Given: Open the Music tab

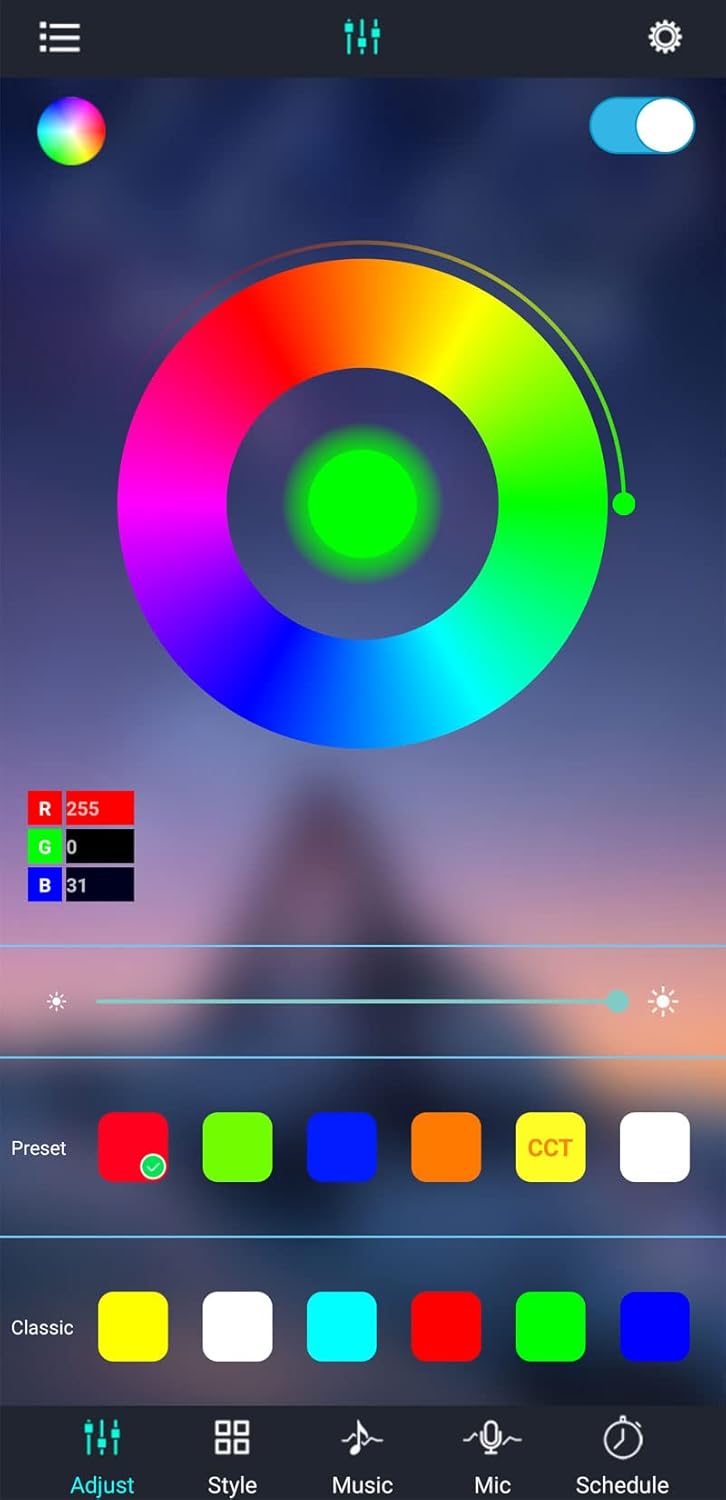Looking at the screenshot, I should pos(362,1456).
